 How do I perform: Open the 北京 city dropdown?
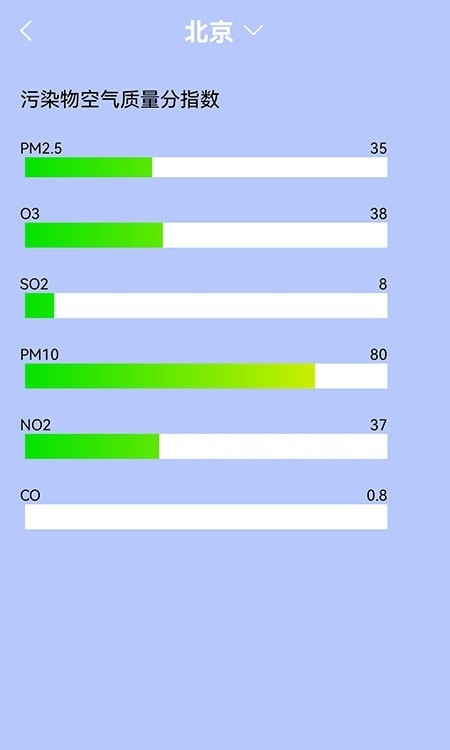224,32
